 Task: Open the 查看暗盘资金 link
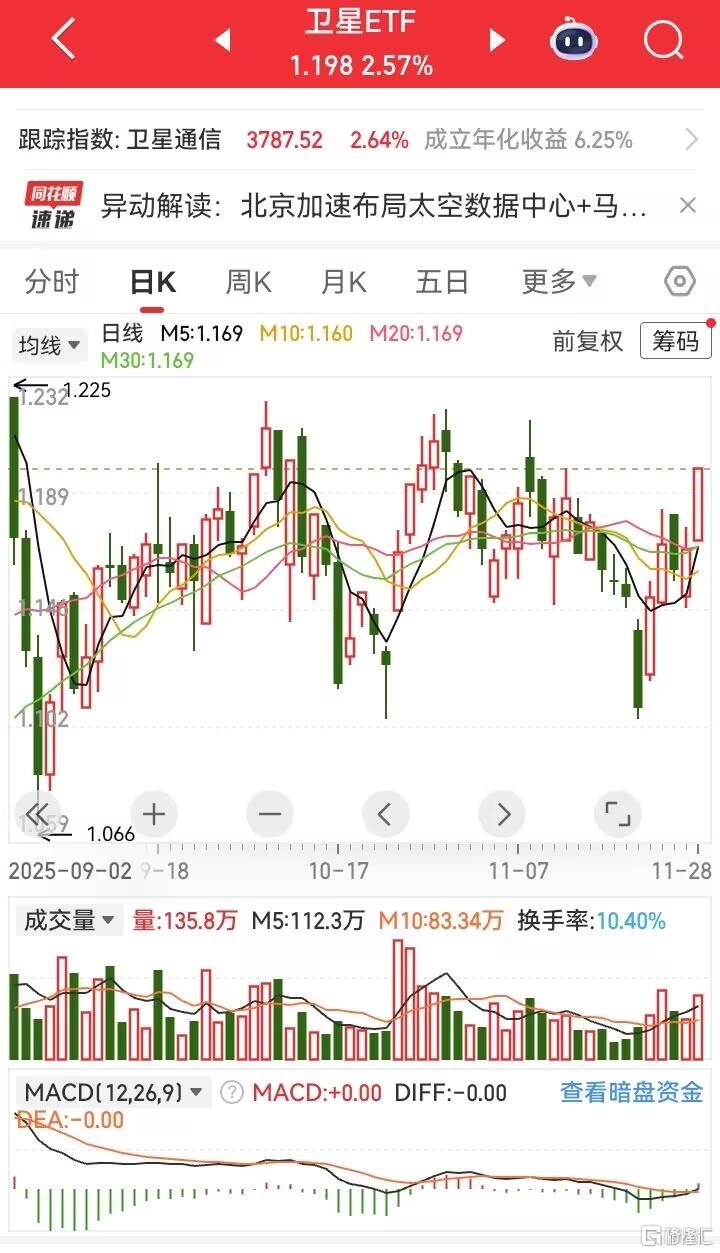(x=631, y=1092)
